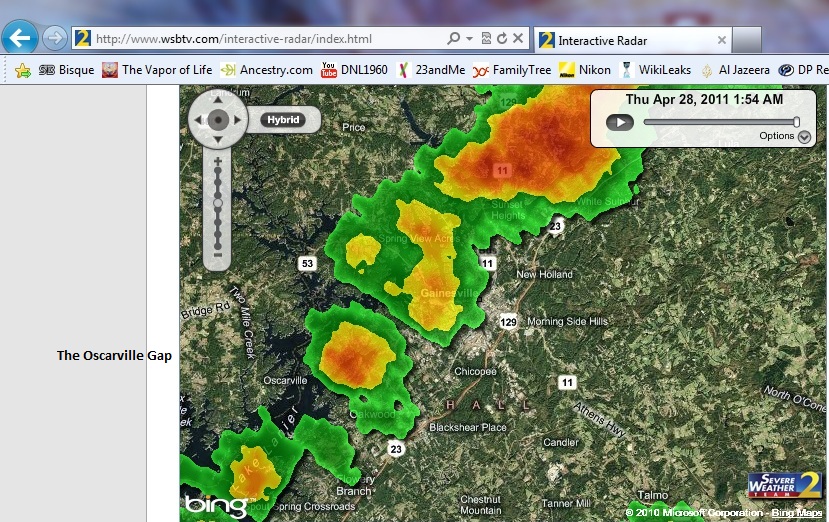Image resolution: width=829 pixels, height=522 pixels.
Task: Open the FamilyTree bookmark
Action: pyautogui.click(x=511, y=70)
